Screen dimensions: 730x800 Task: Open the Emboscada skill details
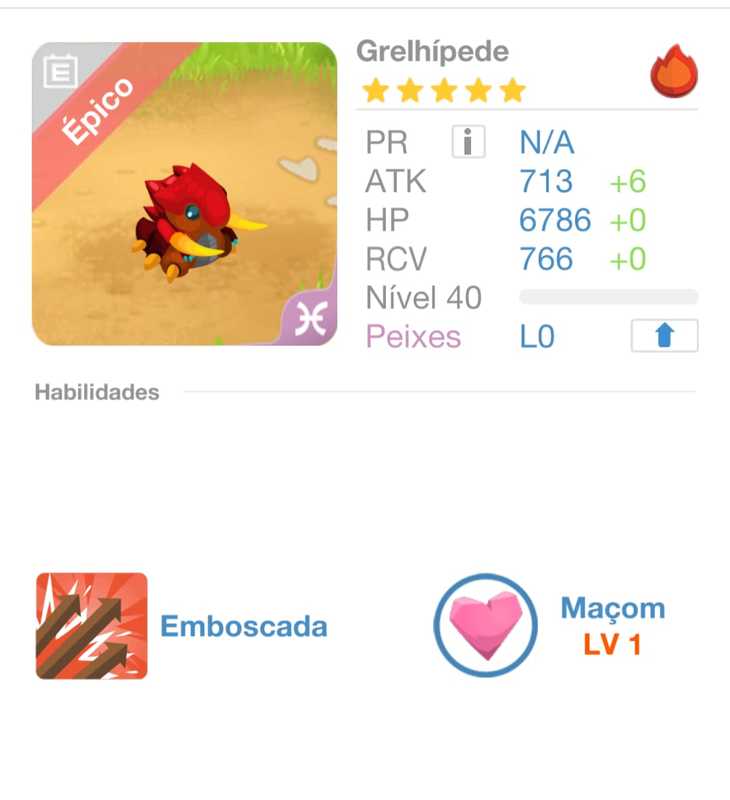92,626
